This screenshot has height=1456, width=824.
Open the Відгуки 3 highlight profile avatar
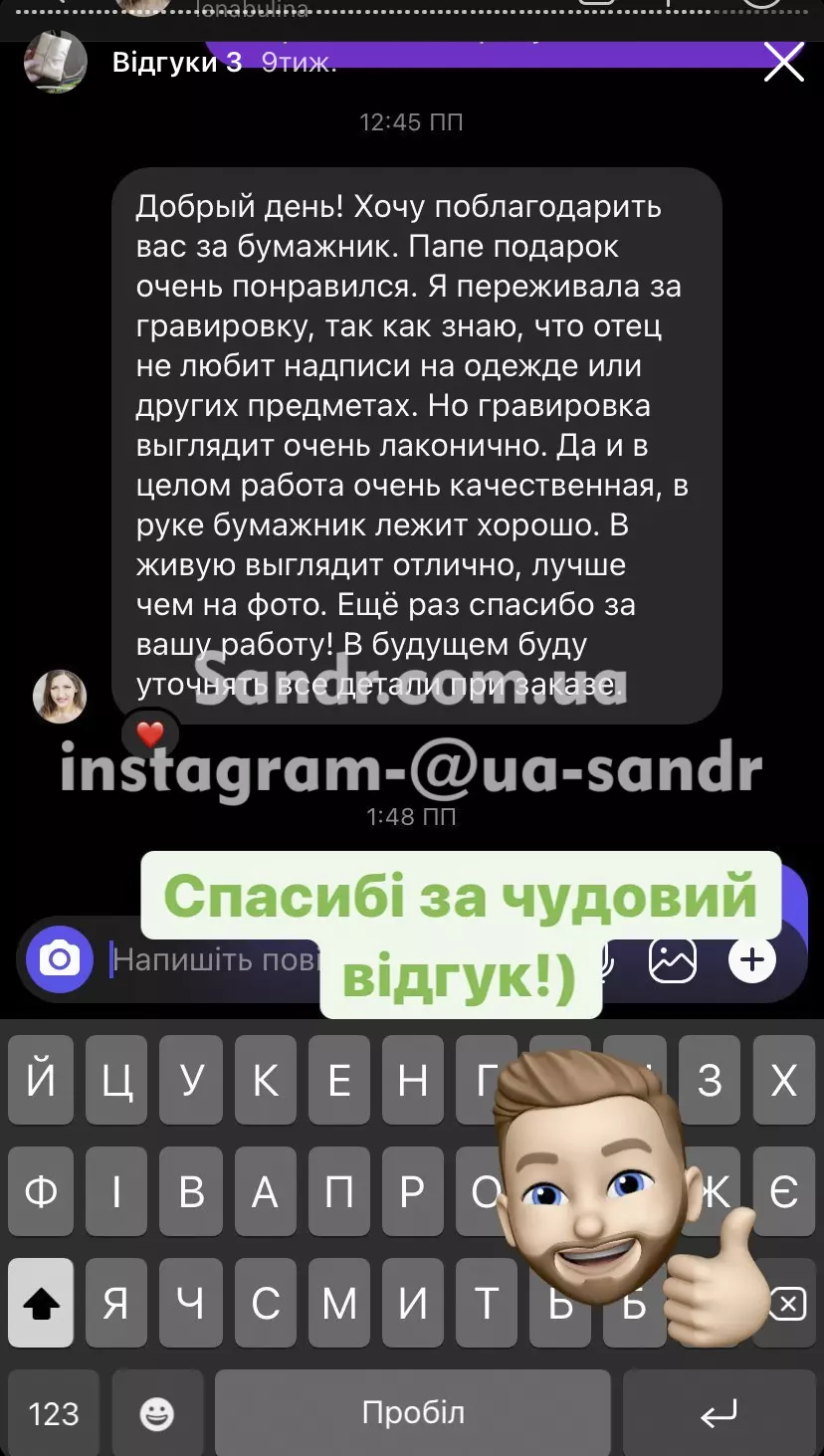(55, 63)
